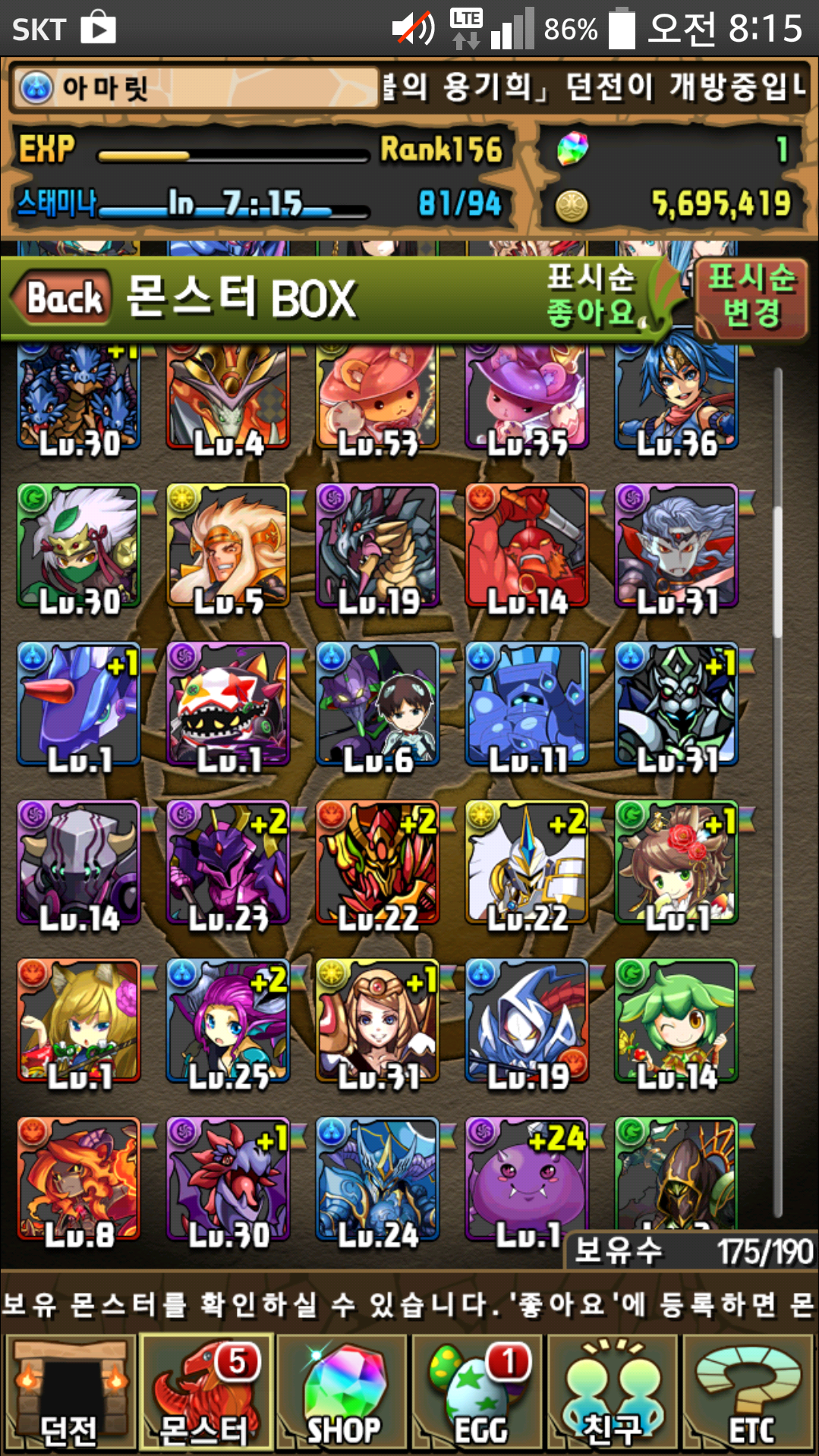819x1456 pixels.
Task: Open the SHOP tab
Action: (x=342, y=1395)
